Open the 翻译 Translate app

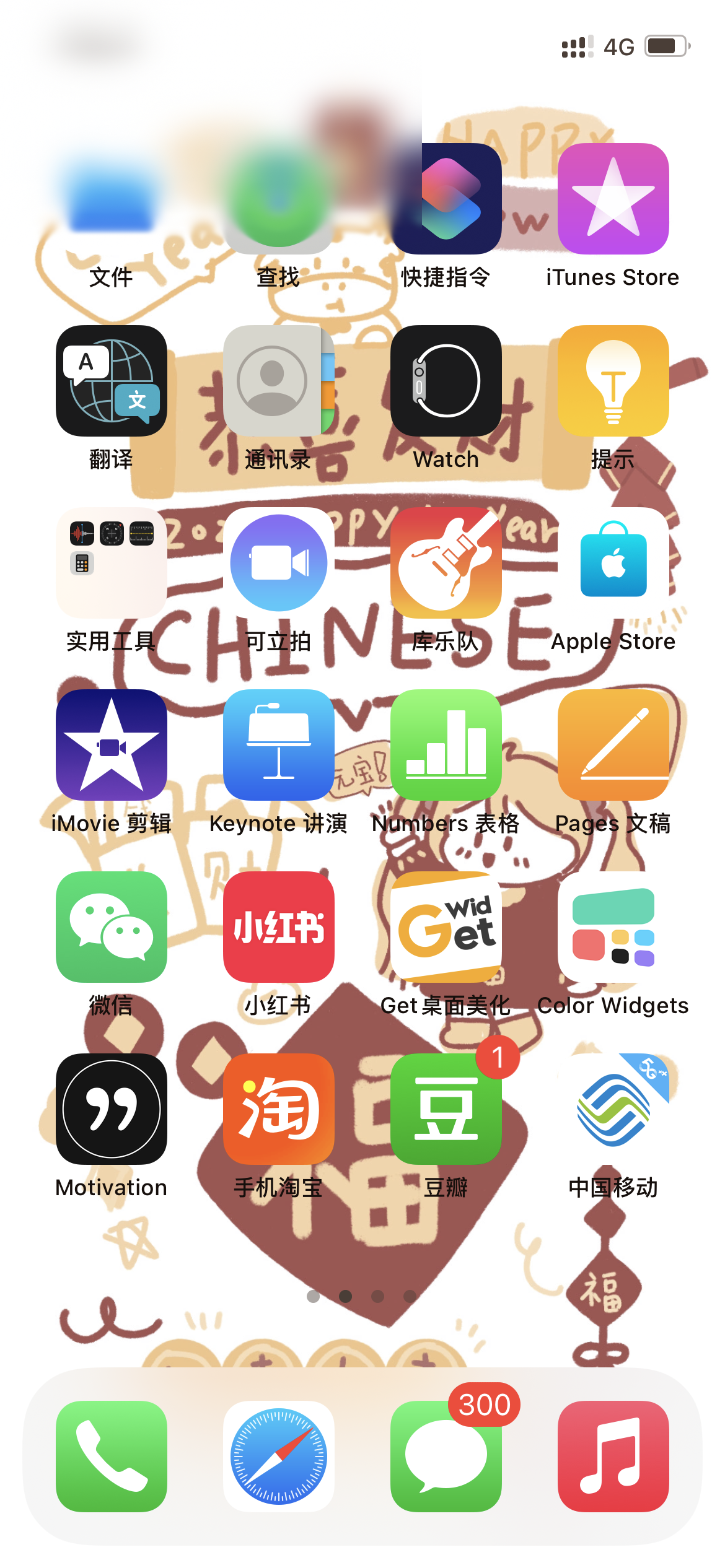[x=112, y=381]
